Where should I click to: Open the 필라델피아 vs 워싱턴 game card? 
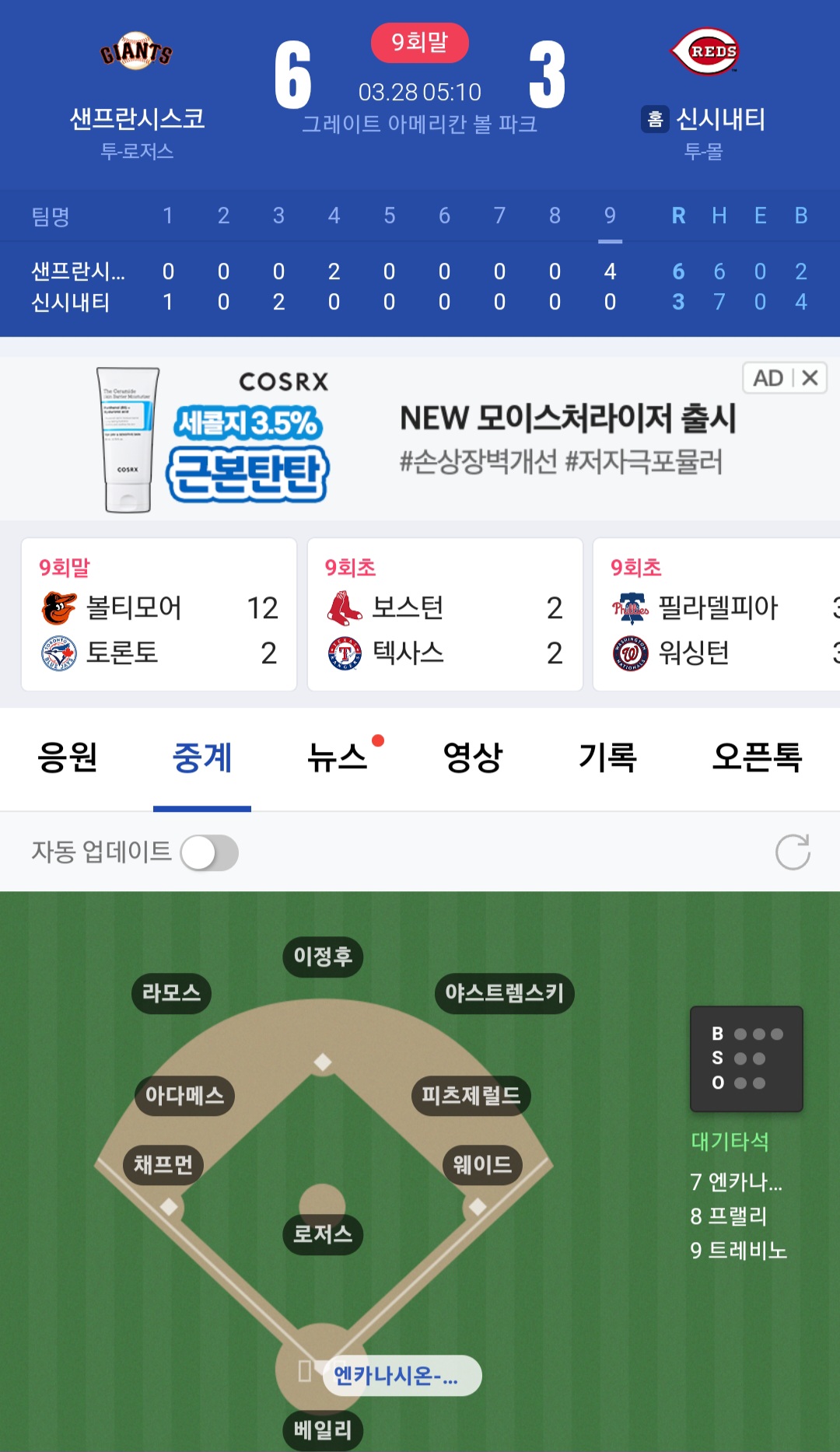click(x=716, y=614)
